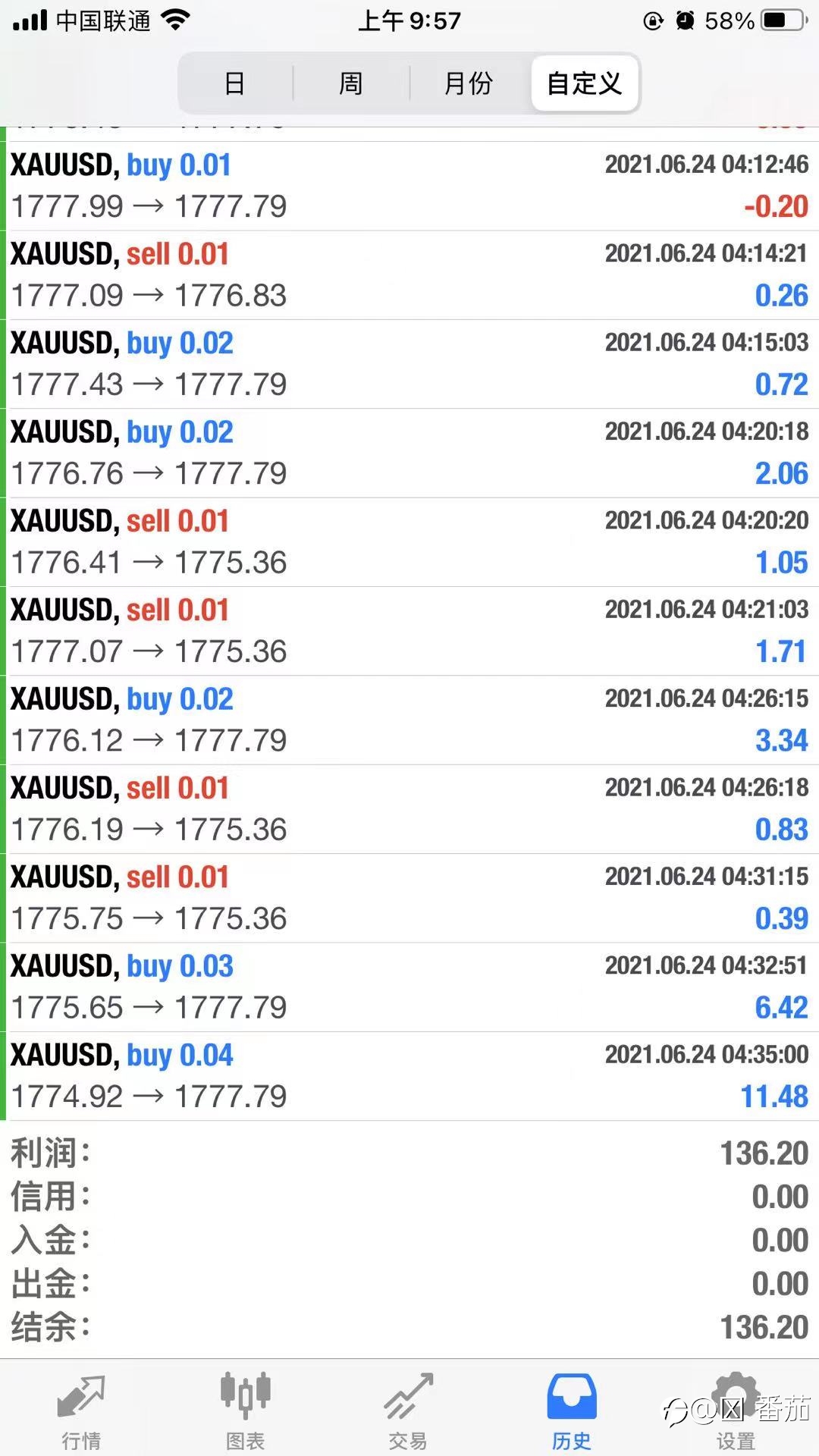The height and width of the screenshot is (1456, 819).
Task: Open the buy 0.02 trade with profit 3.34
Action: [x=409, y=720]
